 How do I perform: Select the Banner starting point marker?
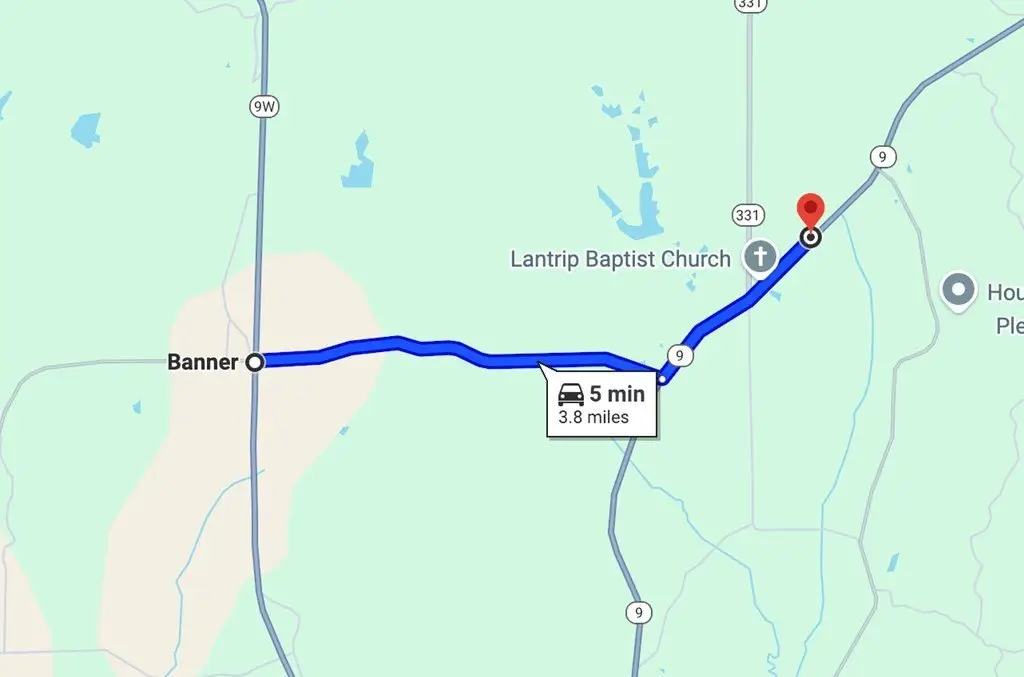coord(255,362)
